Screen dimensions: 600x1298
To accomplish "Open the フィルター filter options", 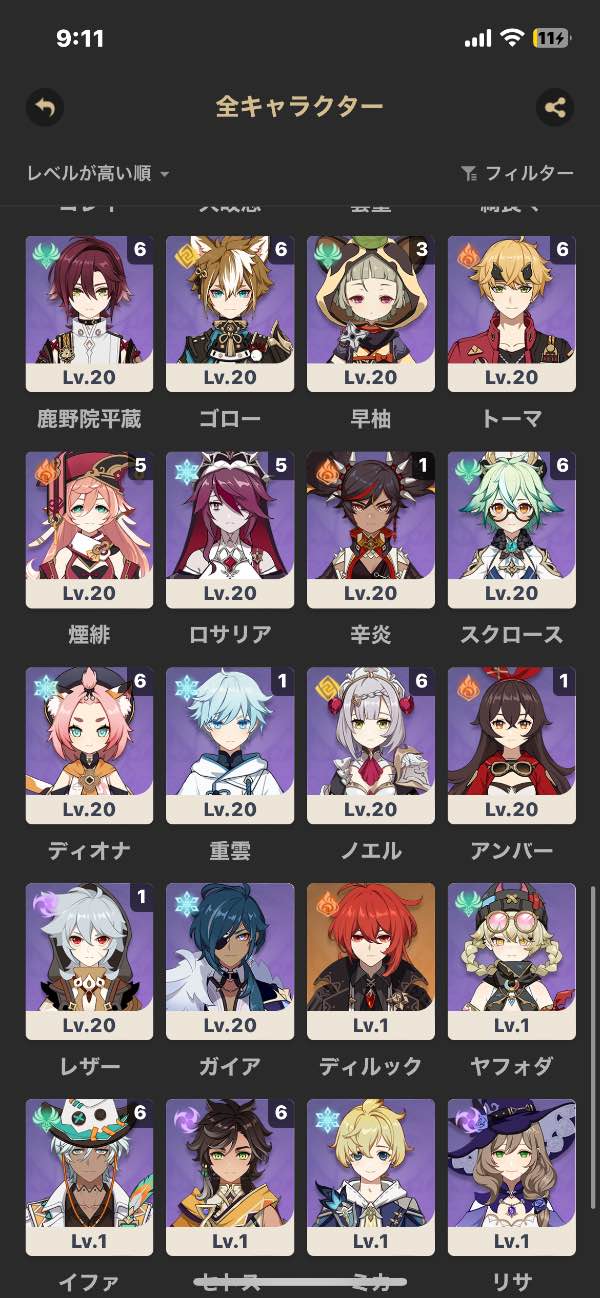I will (517, 174).
